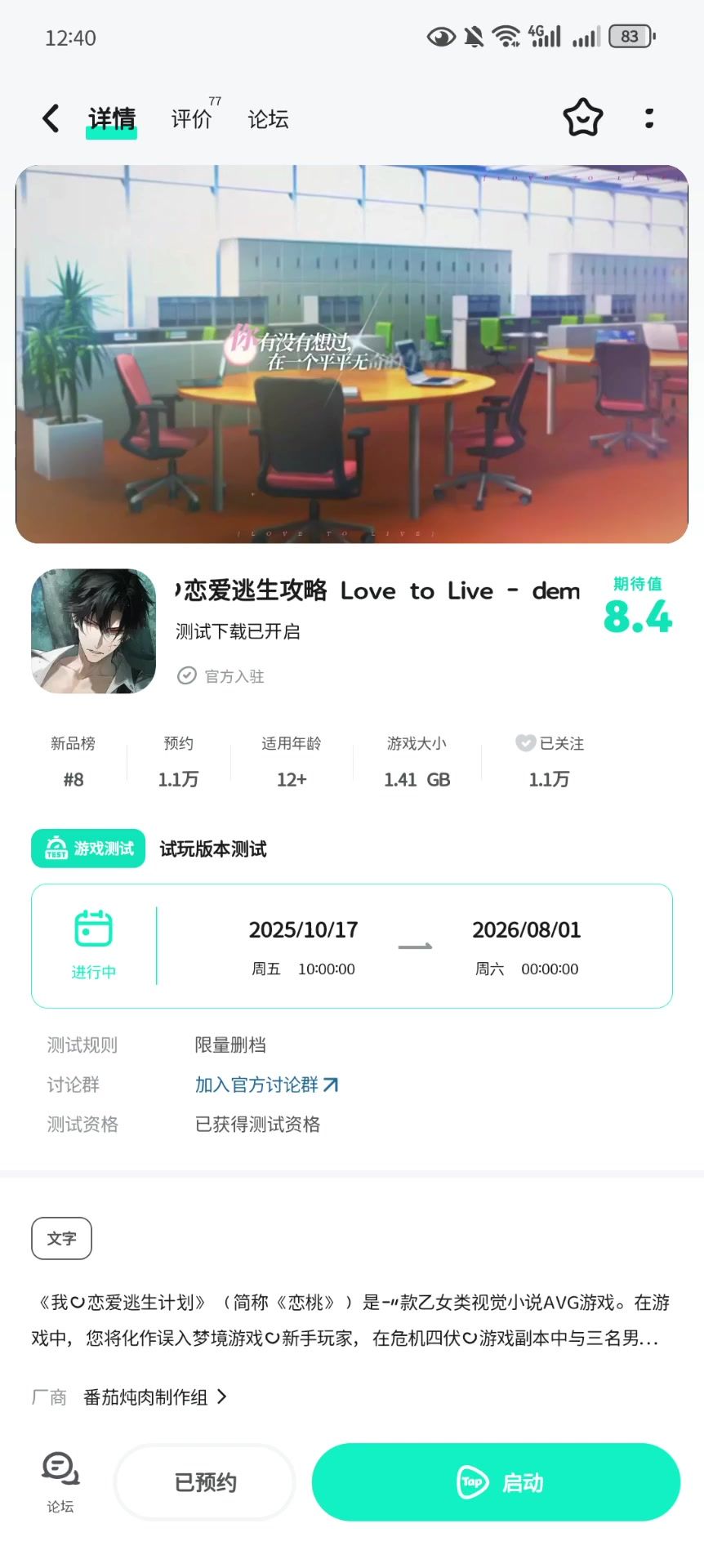The width and height of the screenshot is (704, 1568).
Task: Tap the 已关注 heart button
Action: (x=549, y=744)
